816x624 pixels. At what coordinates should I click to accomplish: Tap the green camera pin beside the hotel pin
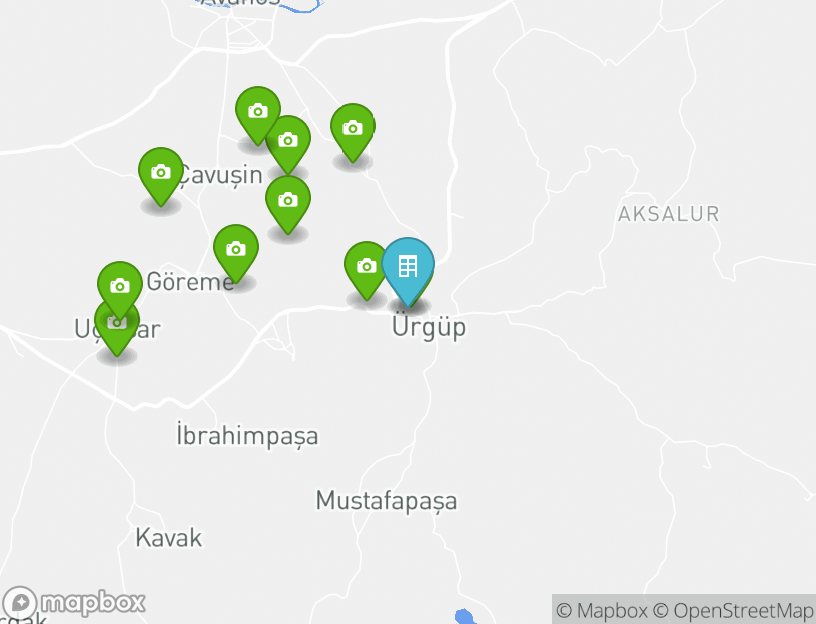(x=365, y=267)
